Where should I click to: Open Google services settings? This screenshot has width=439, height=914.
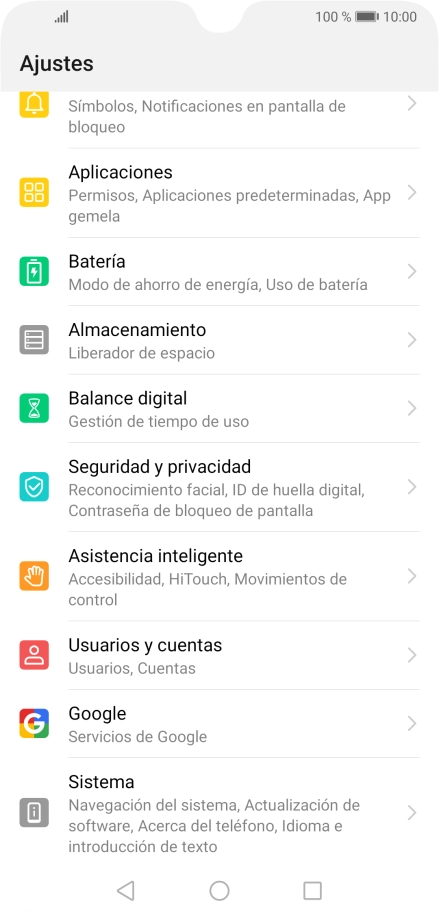[x=219, y=724]
